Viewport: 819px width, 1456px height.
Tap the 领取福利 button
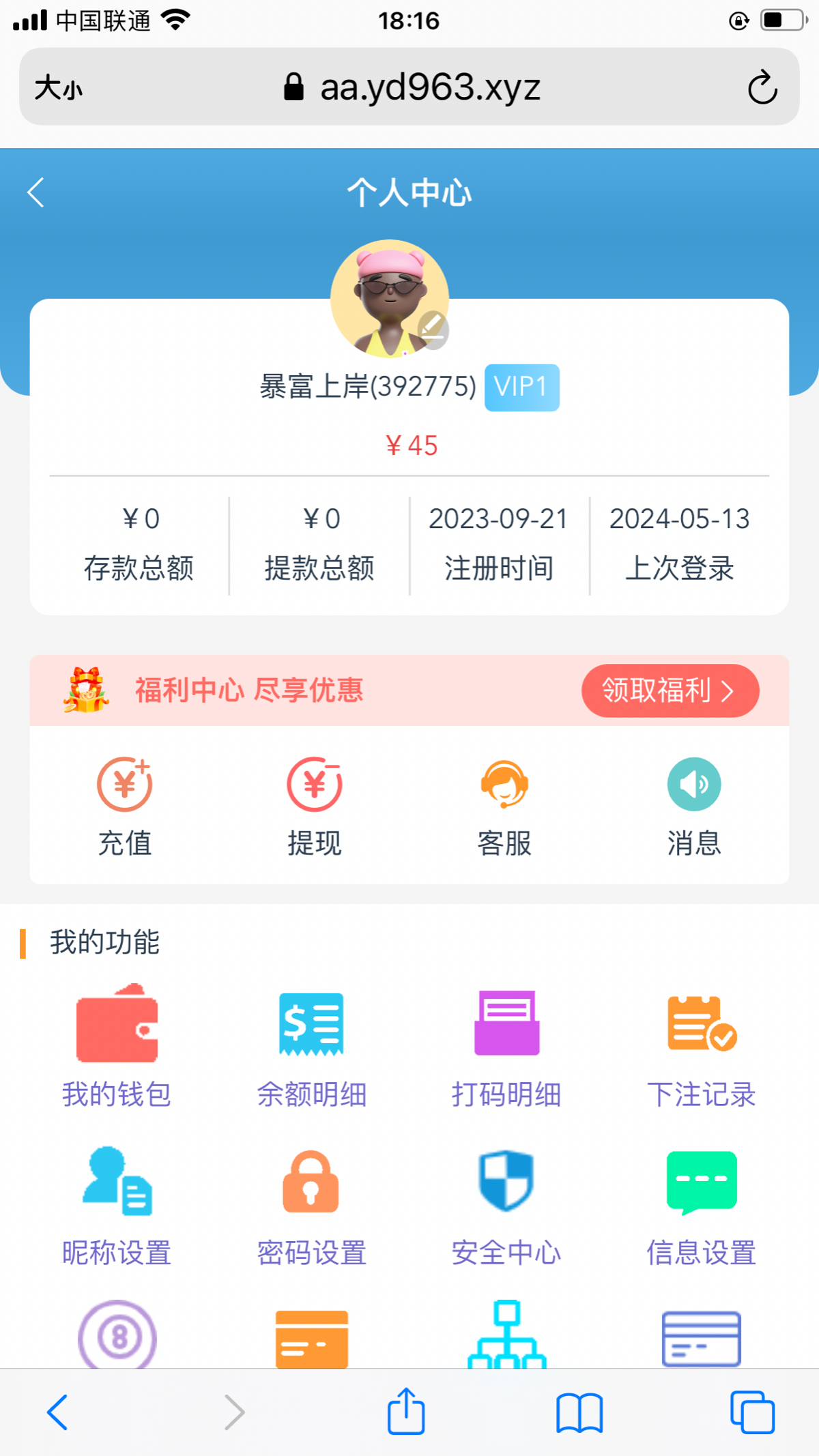(x=670, y=690)
